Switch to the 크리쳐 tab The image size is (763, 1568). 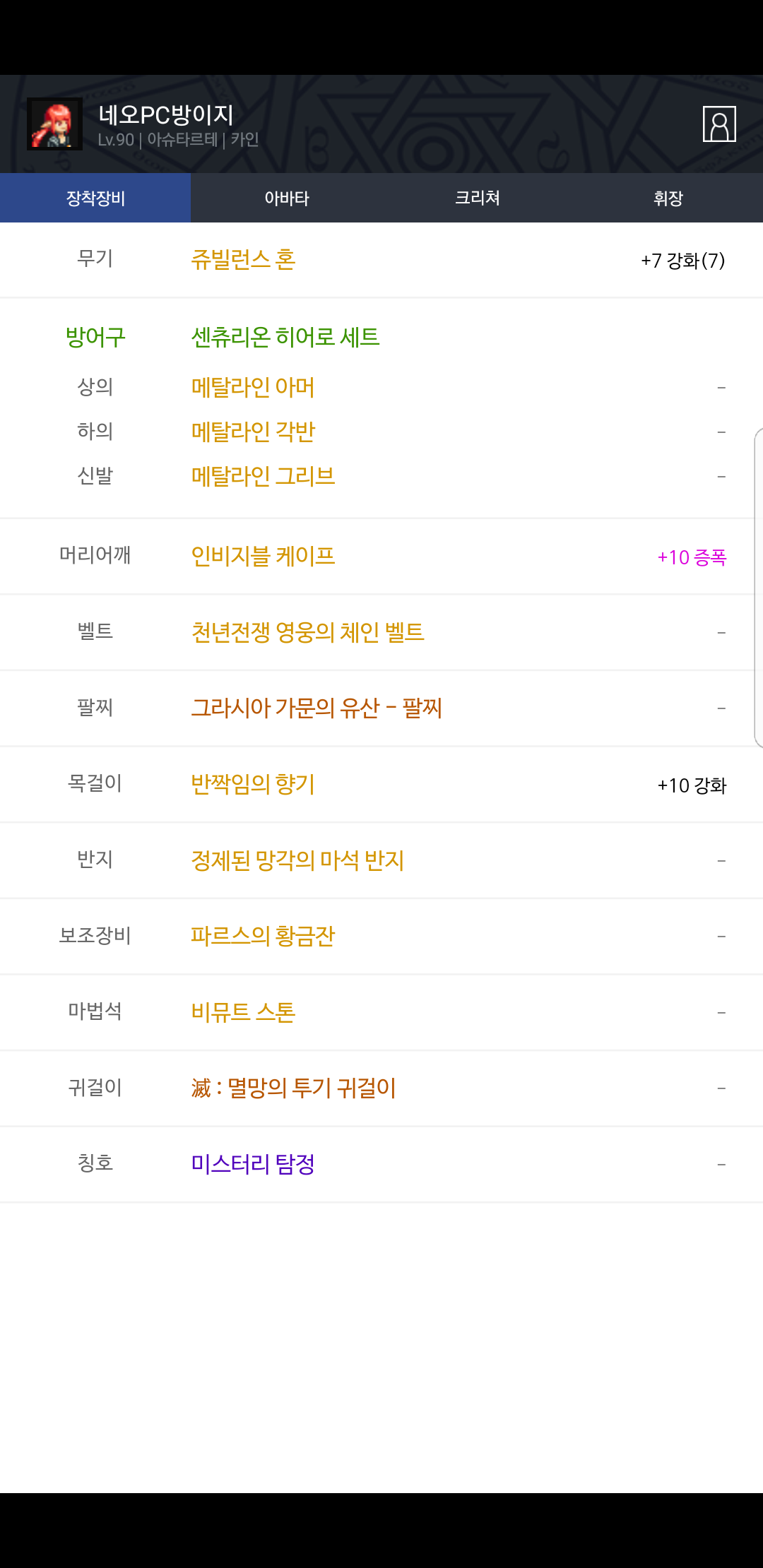pyautogui.click(x=477, y=198)
